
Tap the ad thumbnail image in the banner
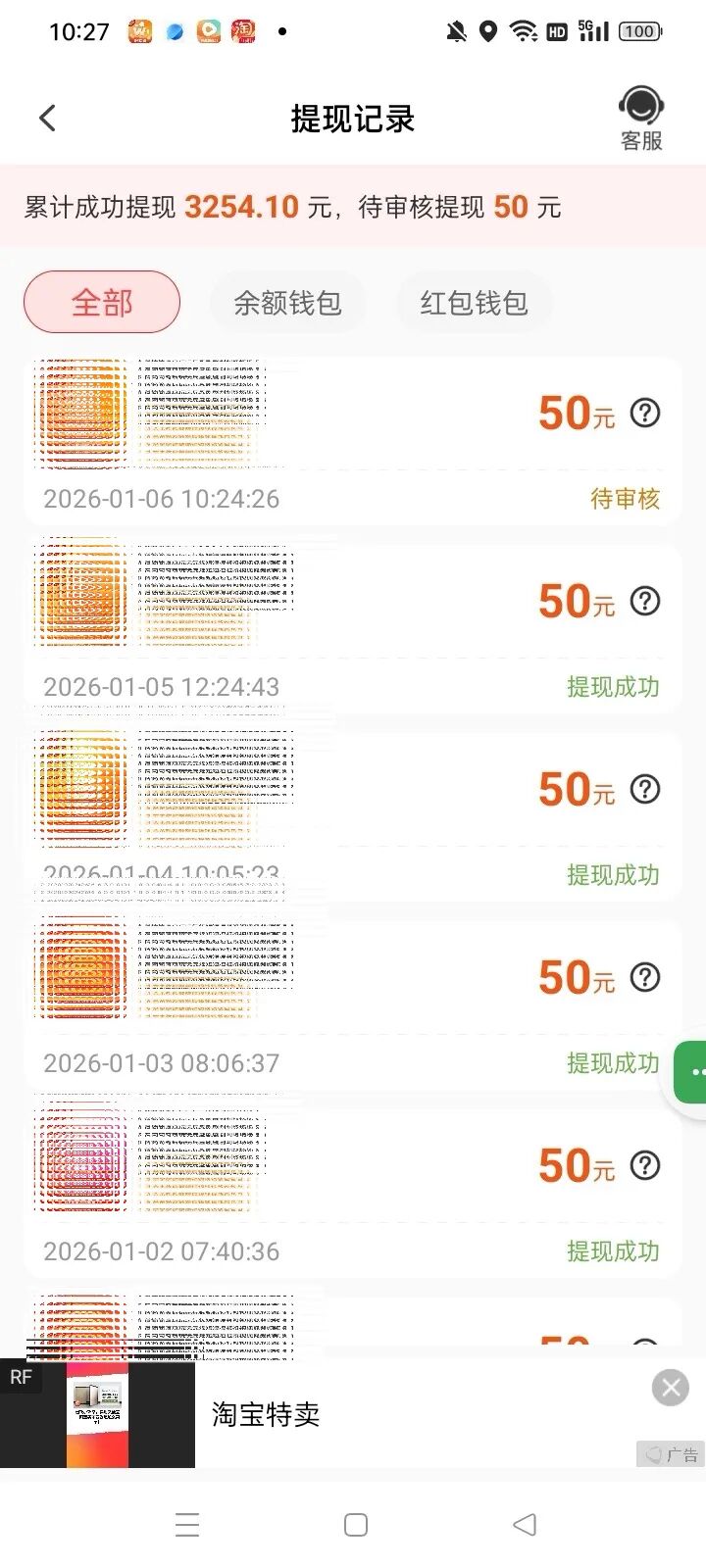(x=96, y=1413)
